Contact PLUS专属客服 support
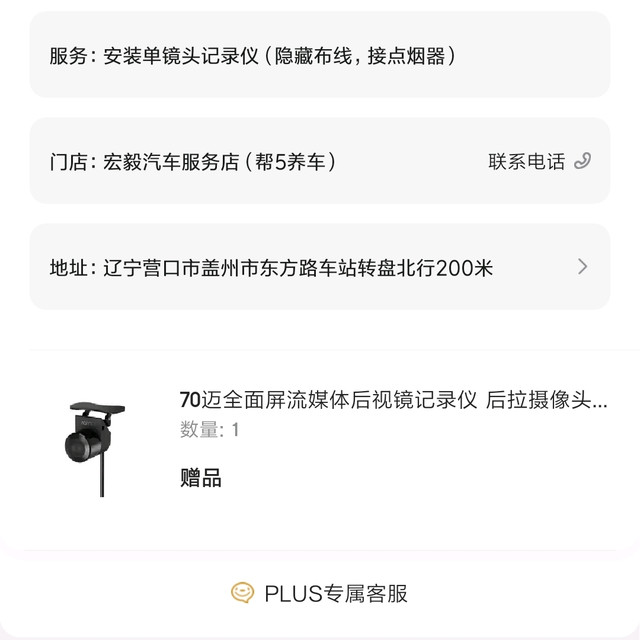This screenshot has width=640, height=640. coord(320,593)
